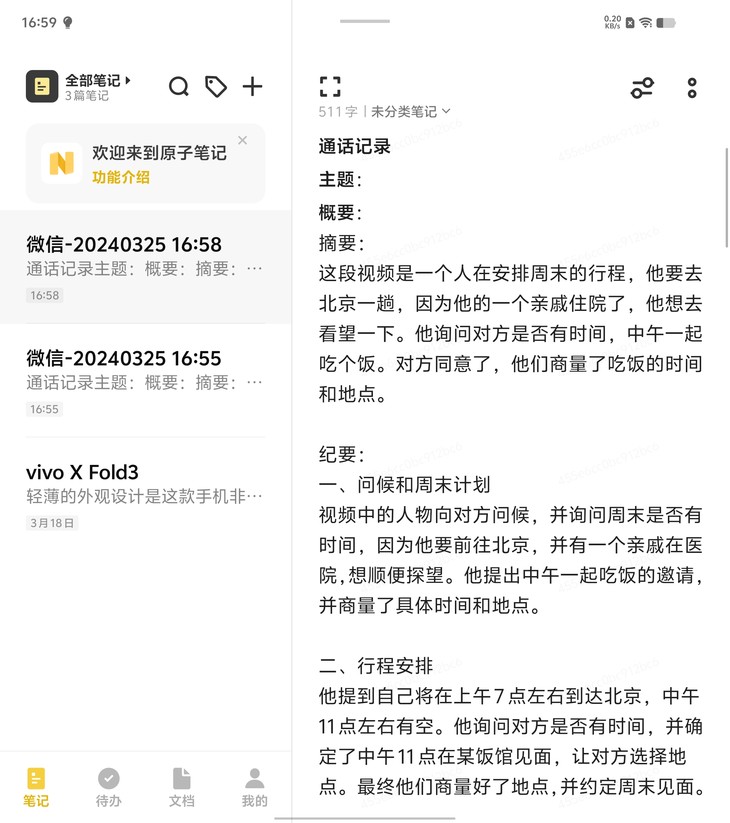Open note style settings sliders icon
Image resolution: width=730 pixels, height=823 pixels.
(x=642, y=88)
